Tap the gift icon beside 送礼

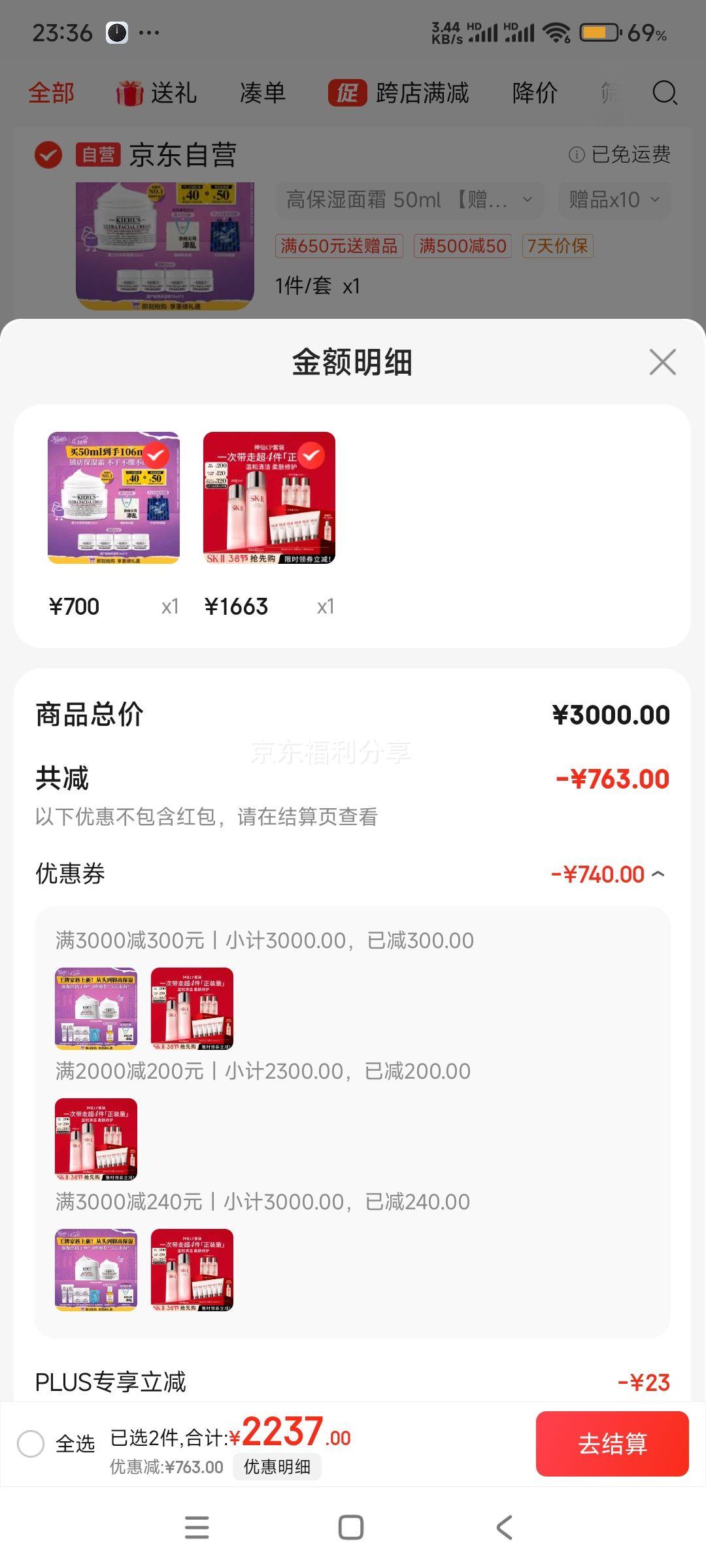pyautogui.click(x=131, y=93)
